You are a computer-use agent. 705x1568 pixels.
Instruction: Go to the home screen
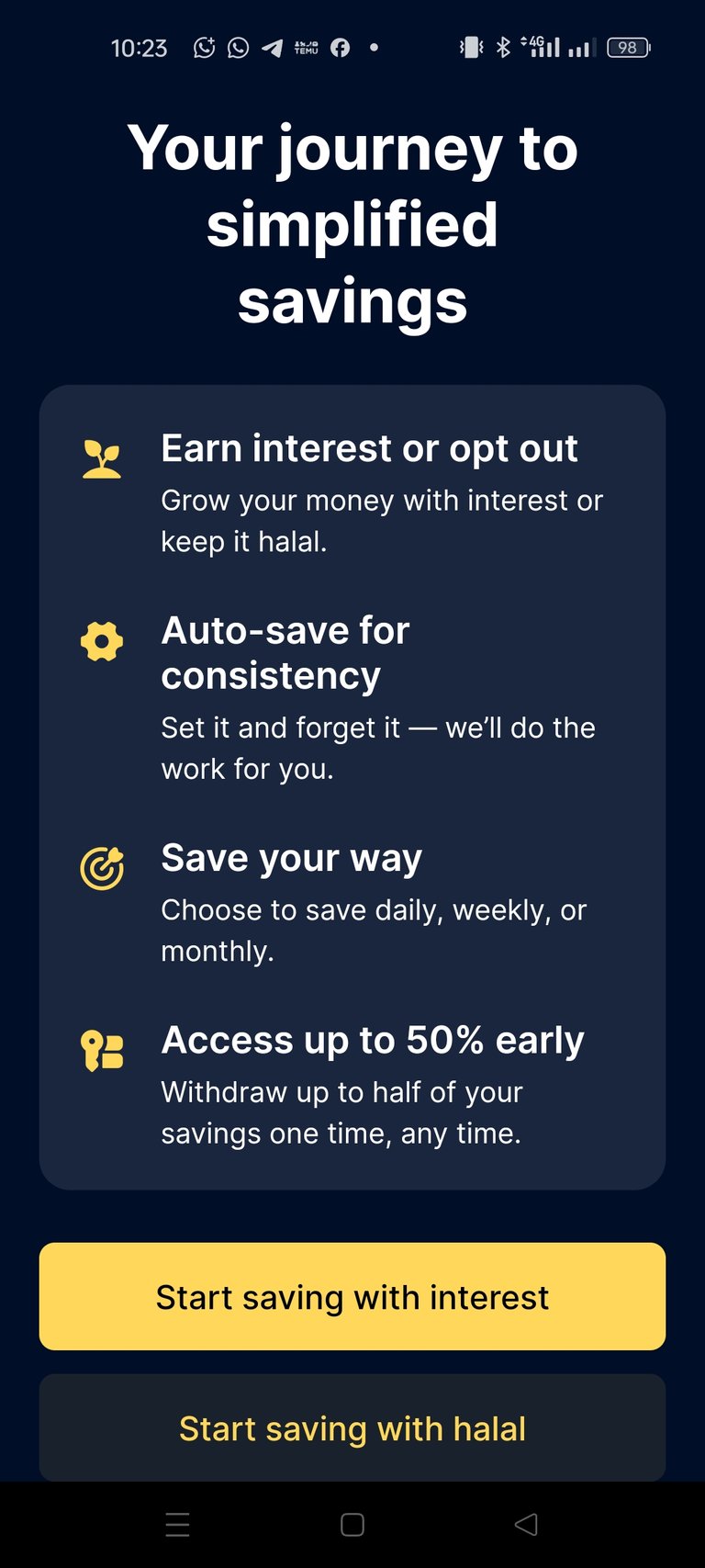[352, 1525]
